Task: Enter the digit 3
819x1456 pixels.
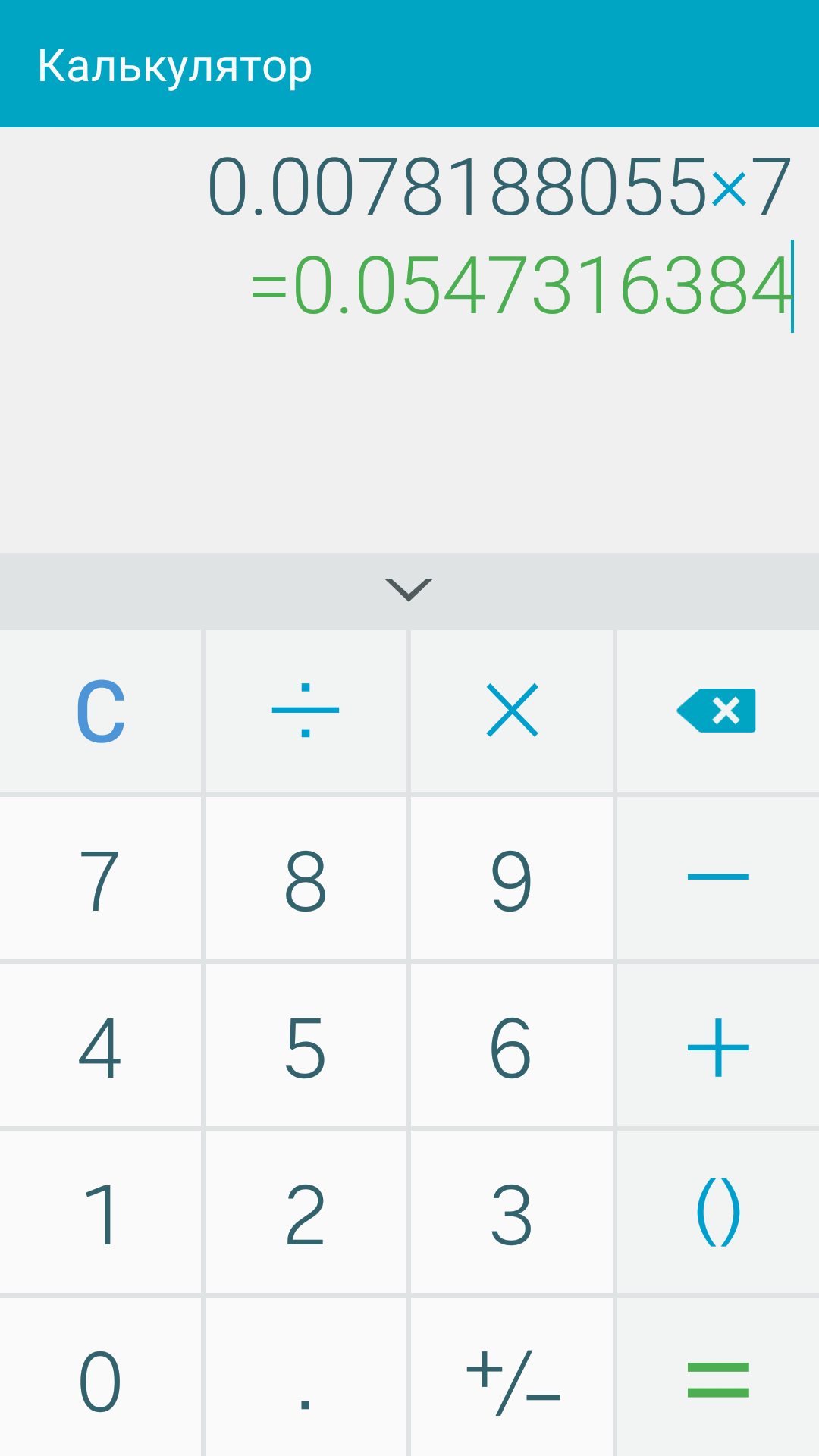Action: (x=512, y=1212)
